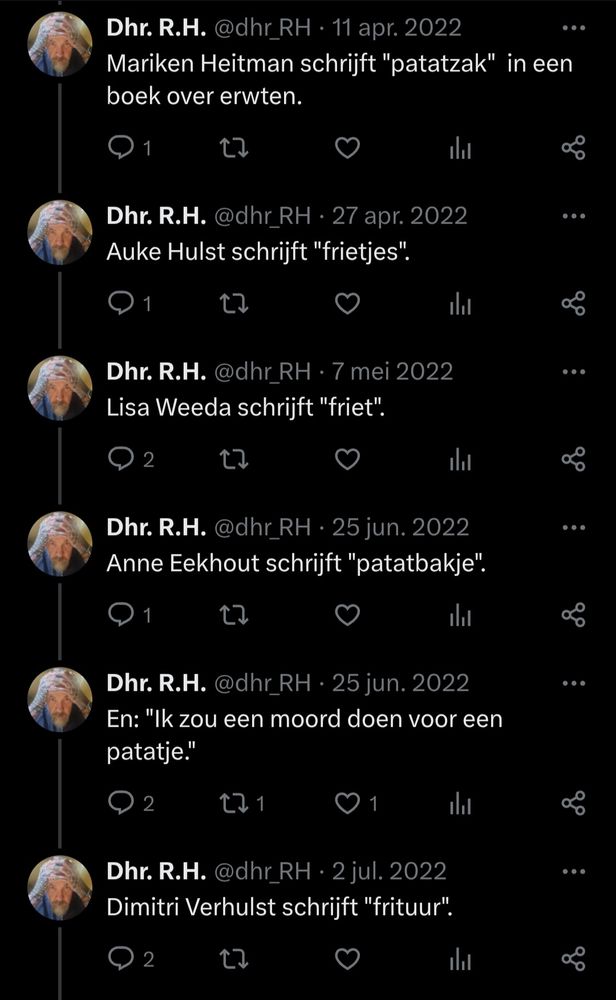The height and width of the screenshot is (1000, 616).
Task: Like the tweet about Mariken Heitman
Action: click(x=346, y=148)
